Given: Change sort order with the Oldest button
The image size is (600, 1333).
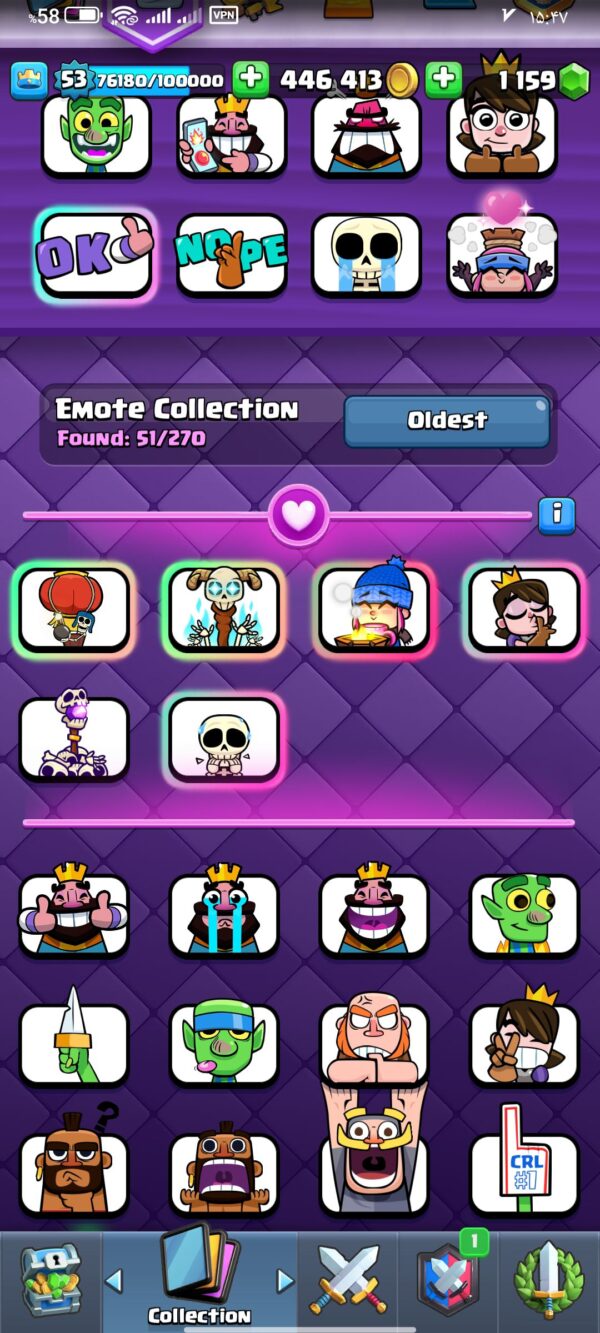Looking at the screenshot, I should tap(447, 420).
